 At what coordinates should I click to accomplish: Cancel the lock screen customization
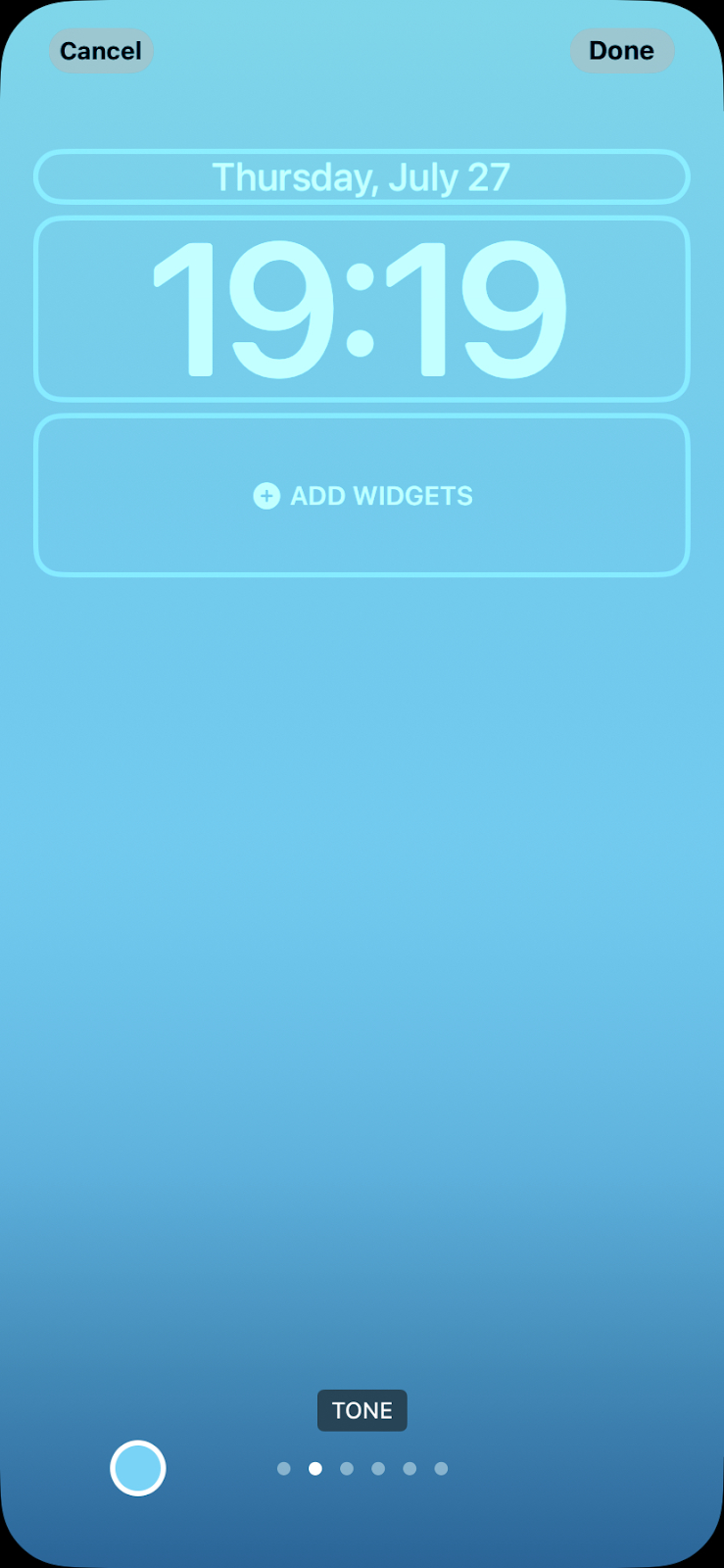coord(101,51)
